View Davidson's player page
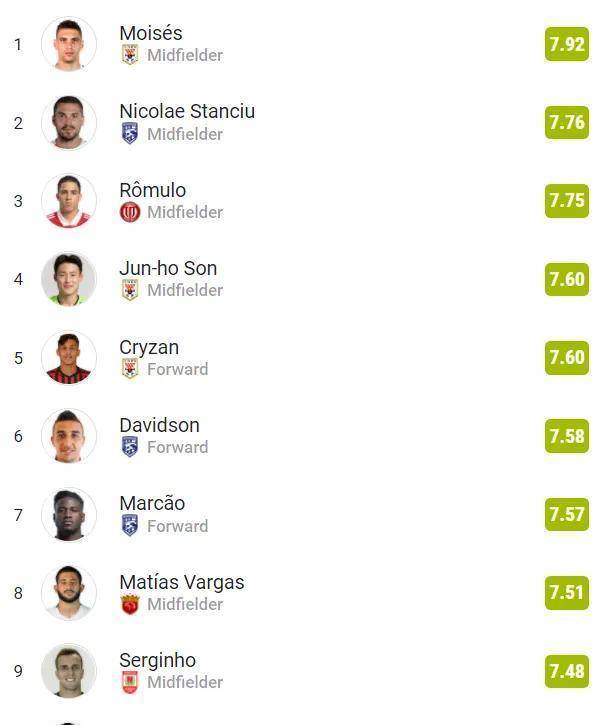Viewport: 607px width, 725px height. coord(159,425)
